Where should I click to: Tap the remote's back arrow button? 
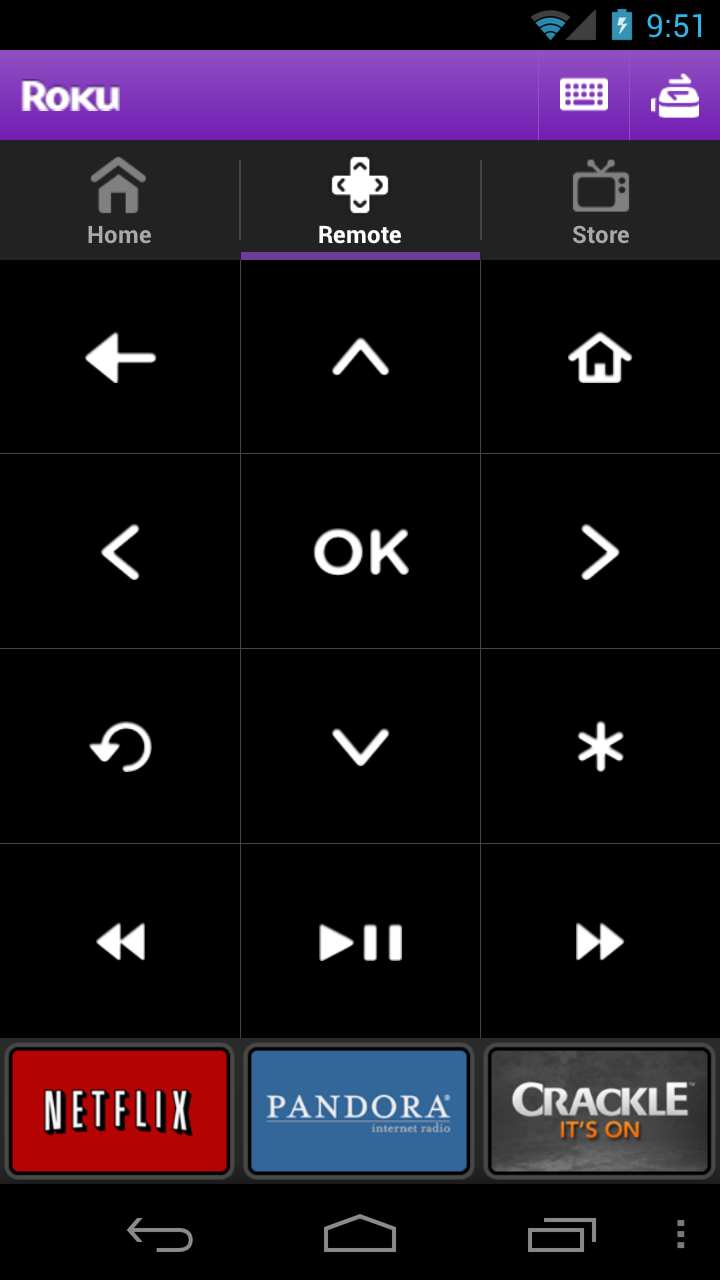pos(120,358)
